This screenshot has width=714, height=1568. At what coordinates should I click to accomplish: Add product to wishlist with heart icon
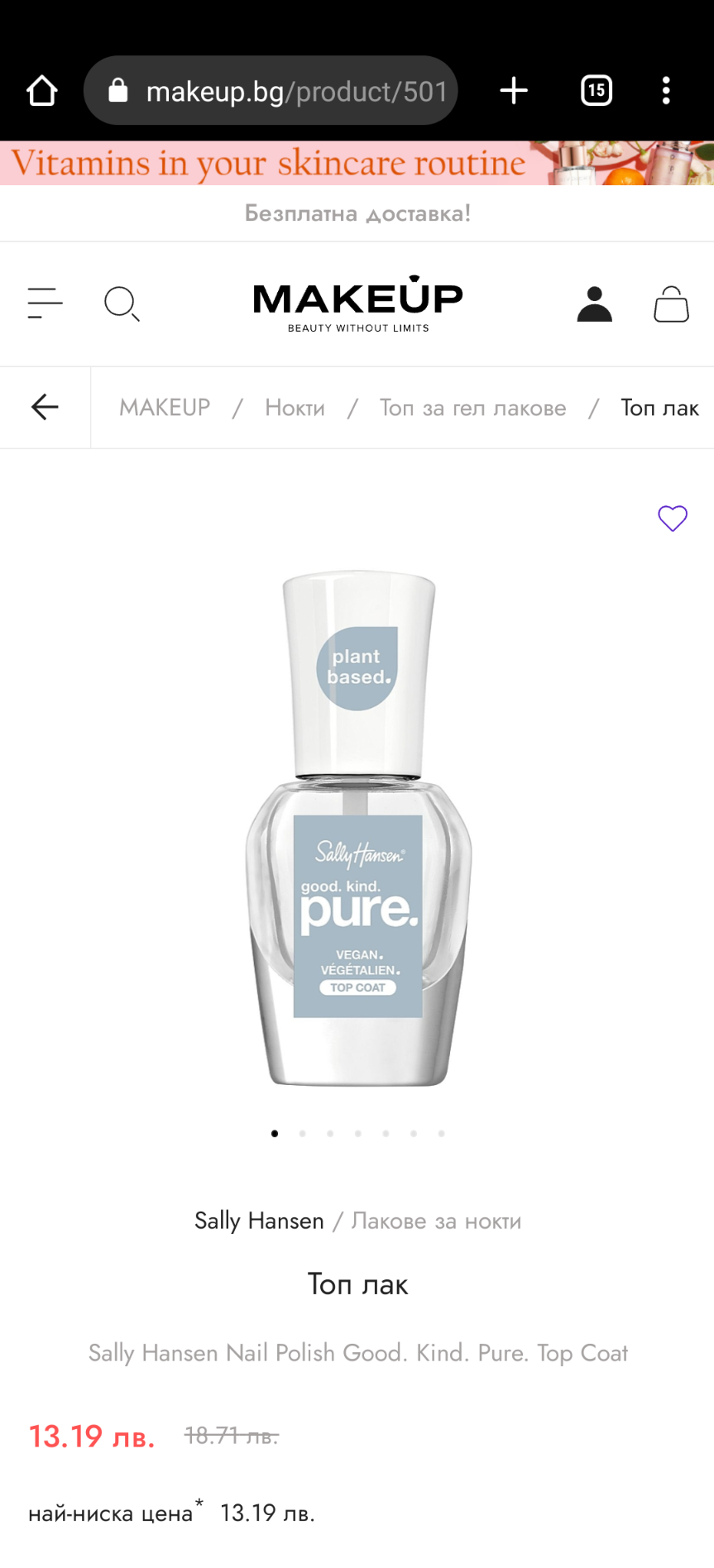(x=673, y=519)
